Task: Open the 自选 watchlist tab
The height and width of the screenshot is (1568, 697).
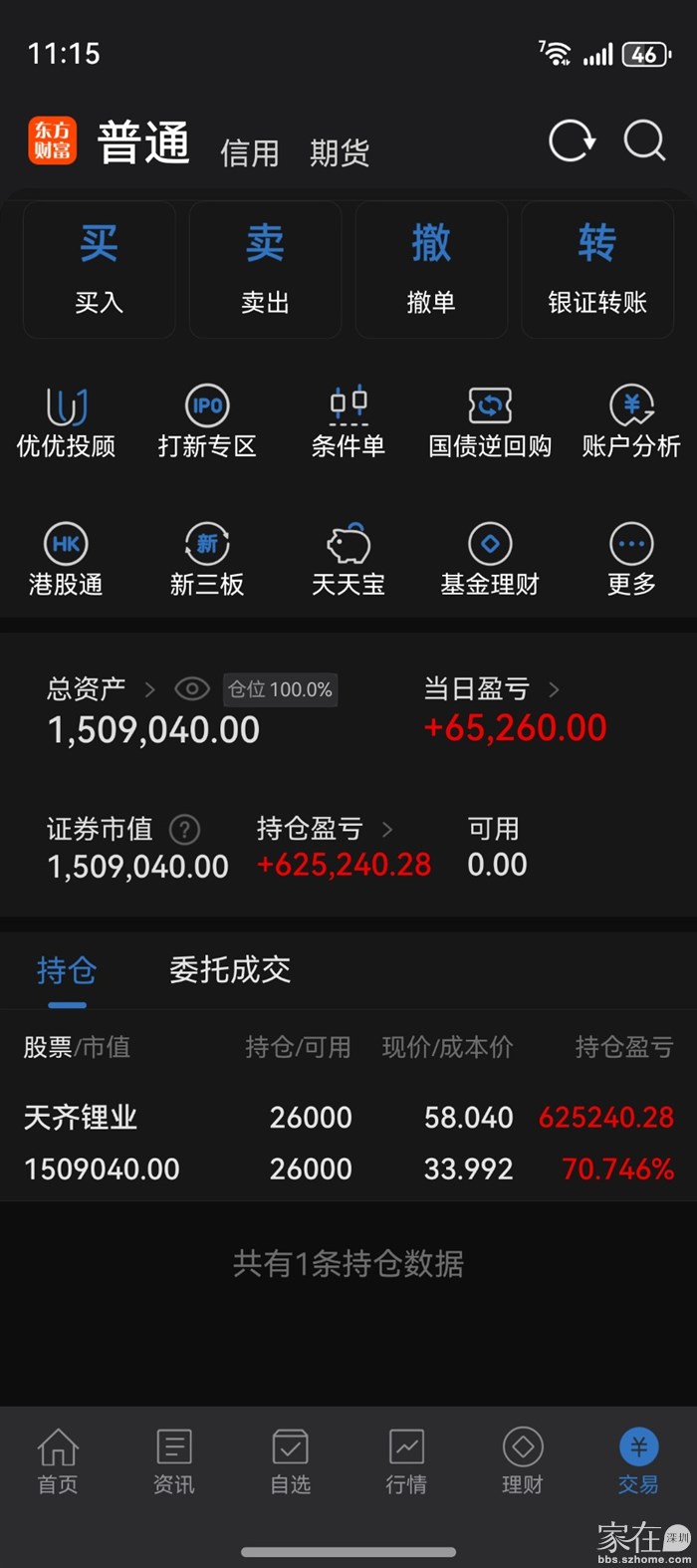Action: 291,1461
